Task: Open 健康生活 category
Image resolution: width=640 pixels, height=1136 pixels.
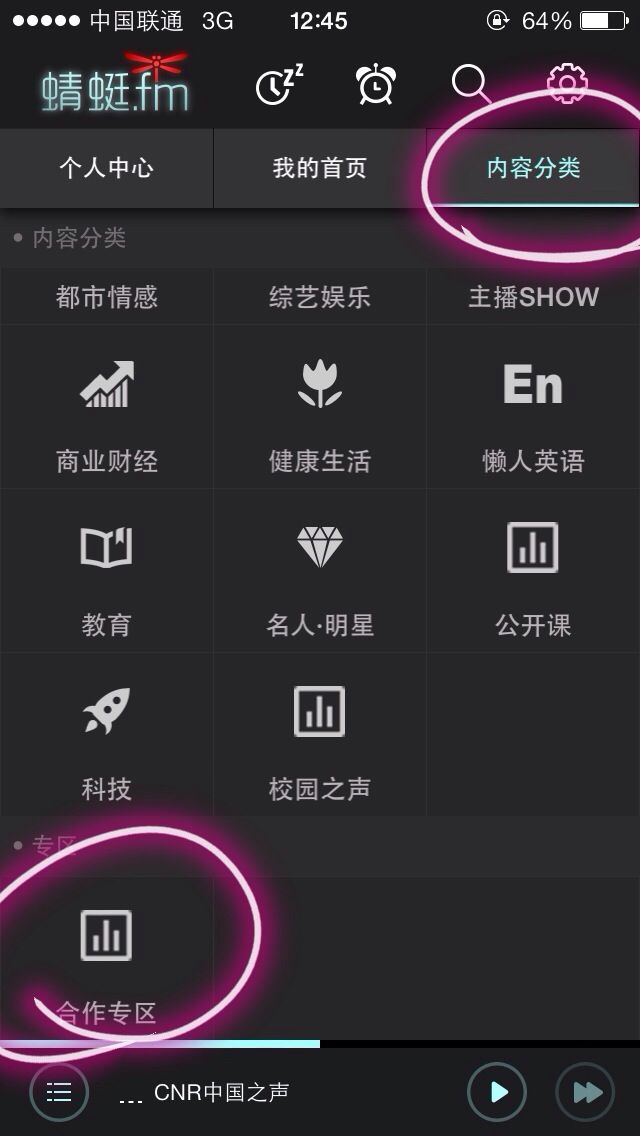Action: [x=320, y=406]
